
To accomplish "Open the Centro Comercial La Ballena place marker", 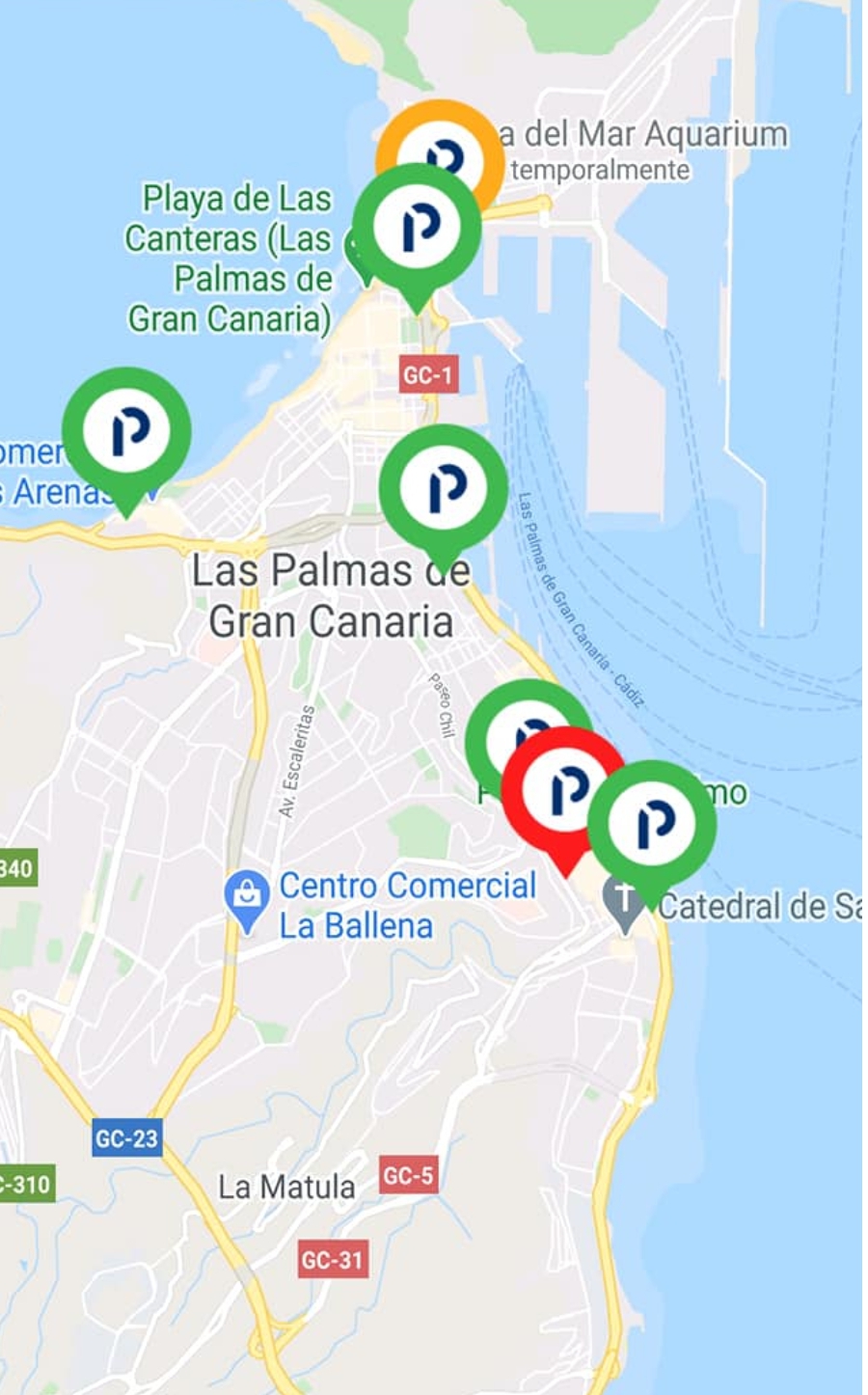I will (x=248, y=897).
